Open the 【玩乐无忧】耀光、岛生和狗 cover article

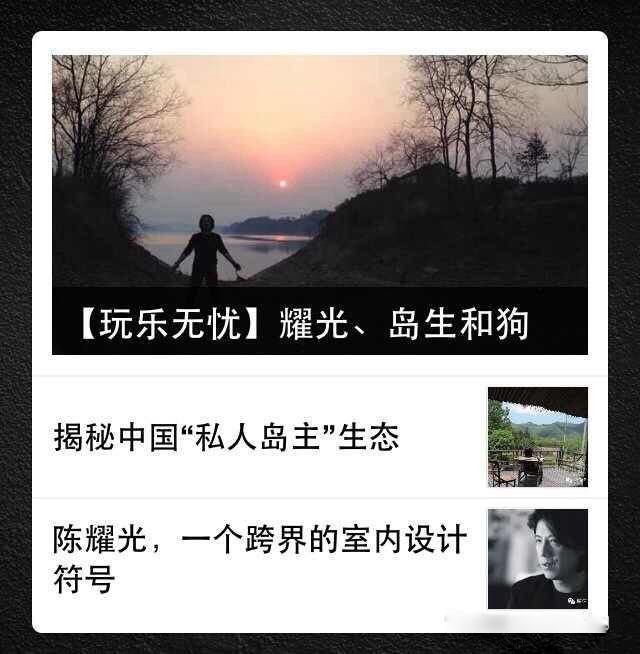(319, 205)
